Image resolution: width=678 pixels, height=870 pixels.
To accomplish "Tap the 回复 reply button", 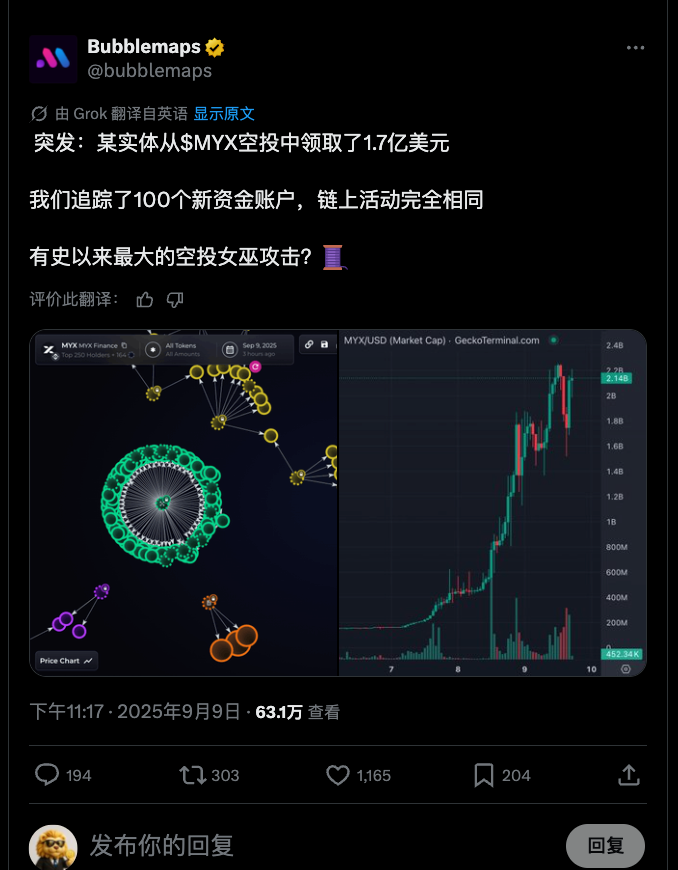I will (x=605, y=845).
